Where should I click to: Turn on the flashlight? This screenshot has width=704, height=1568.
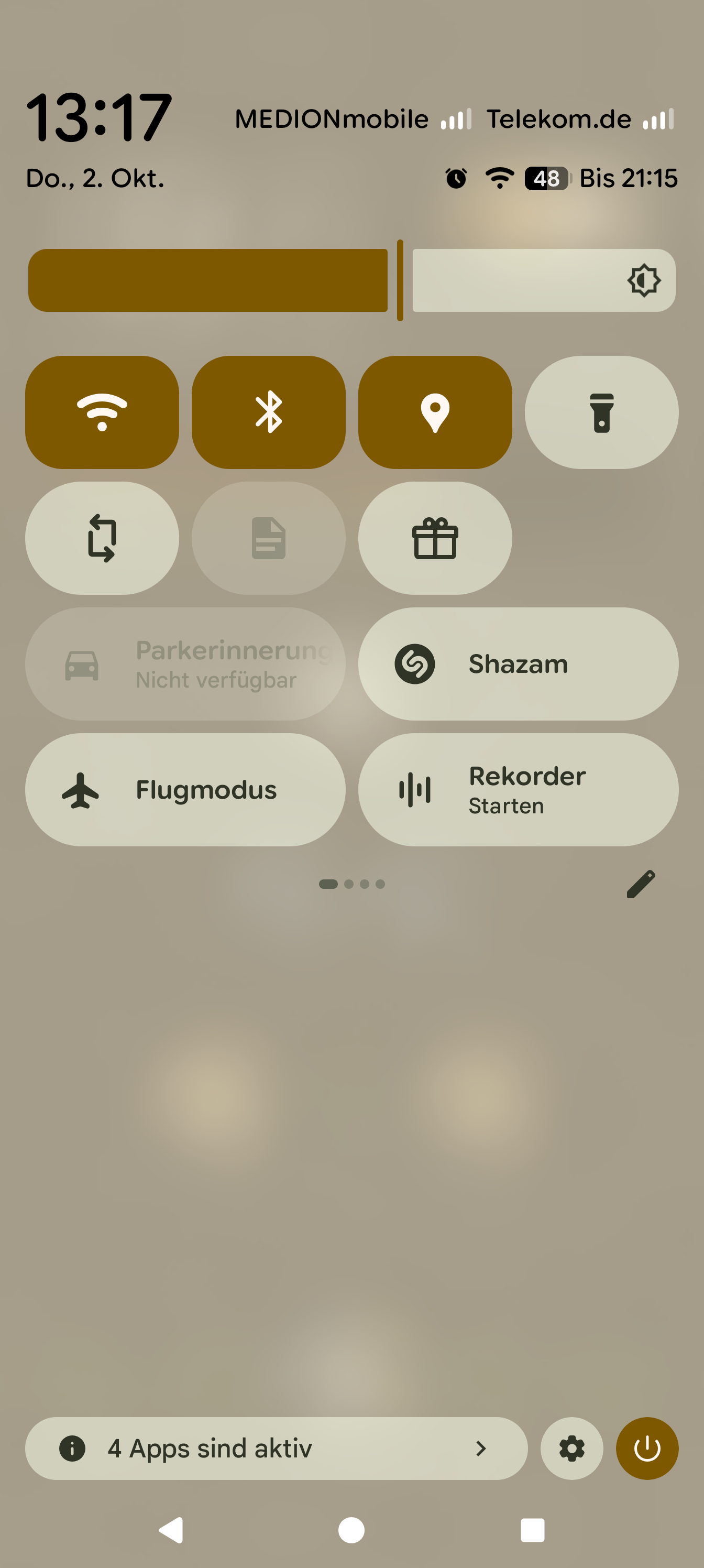(601, 412)
